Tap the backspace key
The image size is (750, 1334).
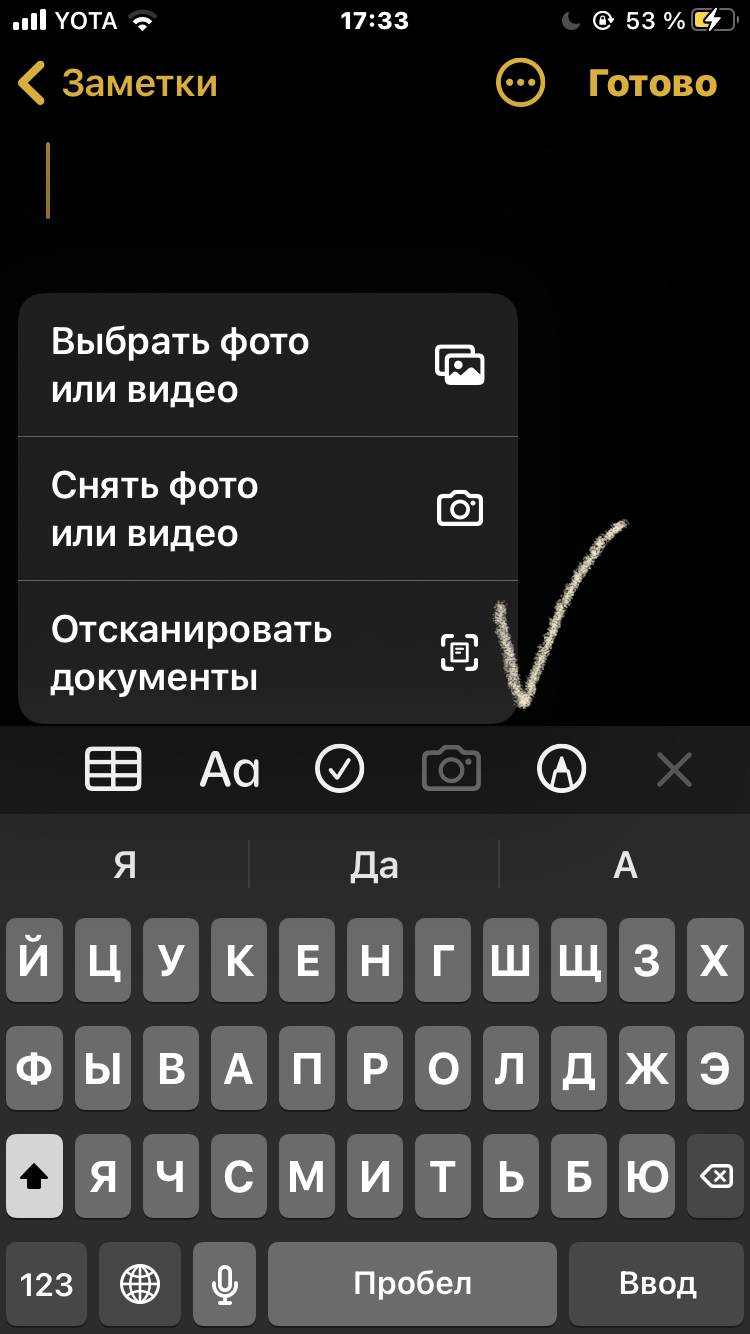pos(715,1177)
